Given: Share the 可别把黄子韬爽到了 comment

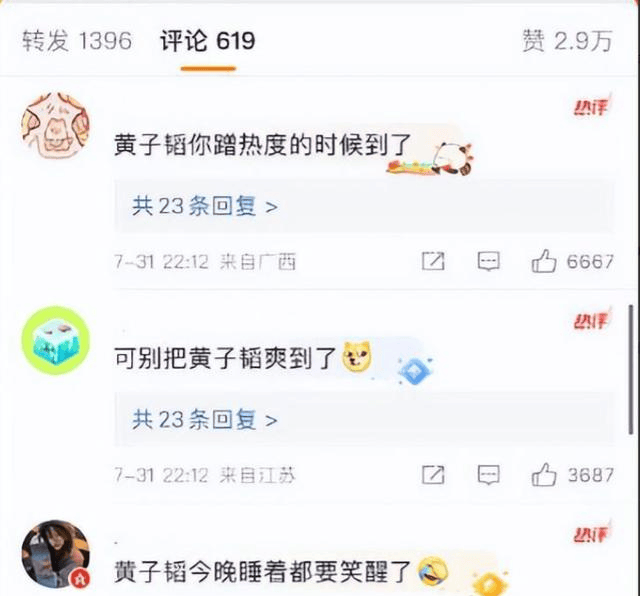Looking at the screenshot, I should (433, 474).
